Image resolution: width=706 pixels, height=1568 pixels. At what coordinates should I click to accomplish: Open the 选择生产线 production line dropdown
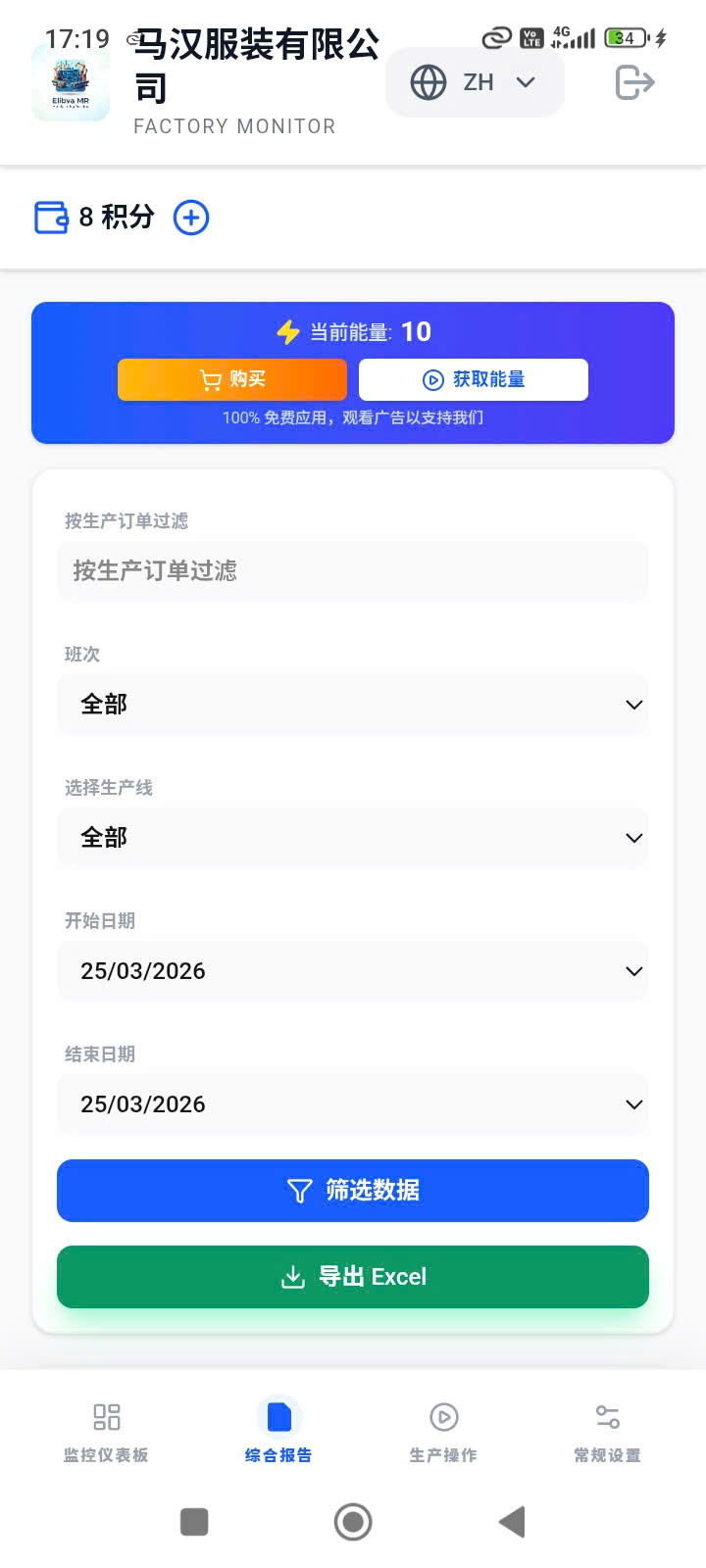click(352, 837)
